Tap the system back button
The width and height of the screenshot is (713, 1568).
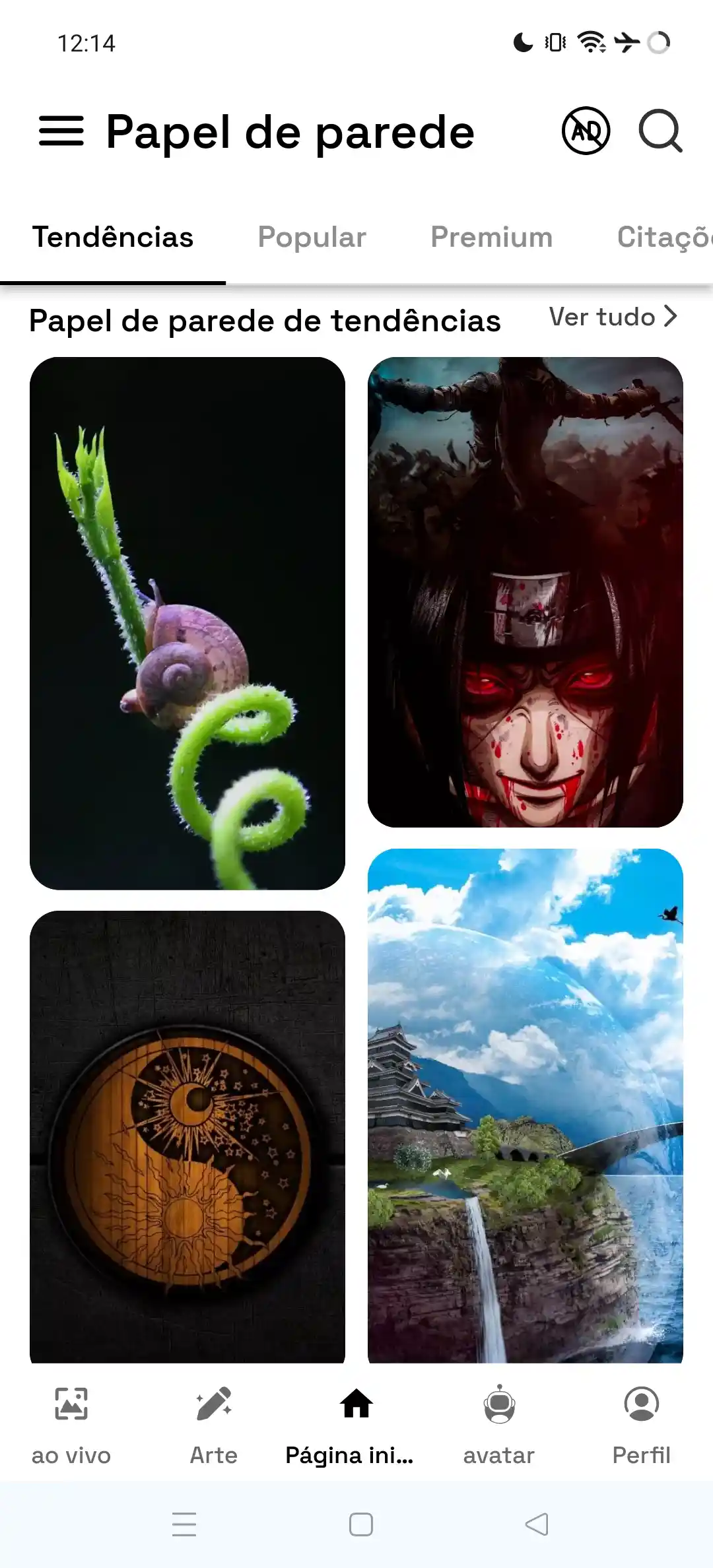click(x=537, y=1524)
